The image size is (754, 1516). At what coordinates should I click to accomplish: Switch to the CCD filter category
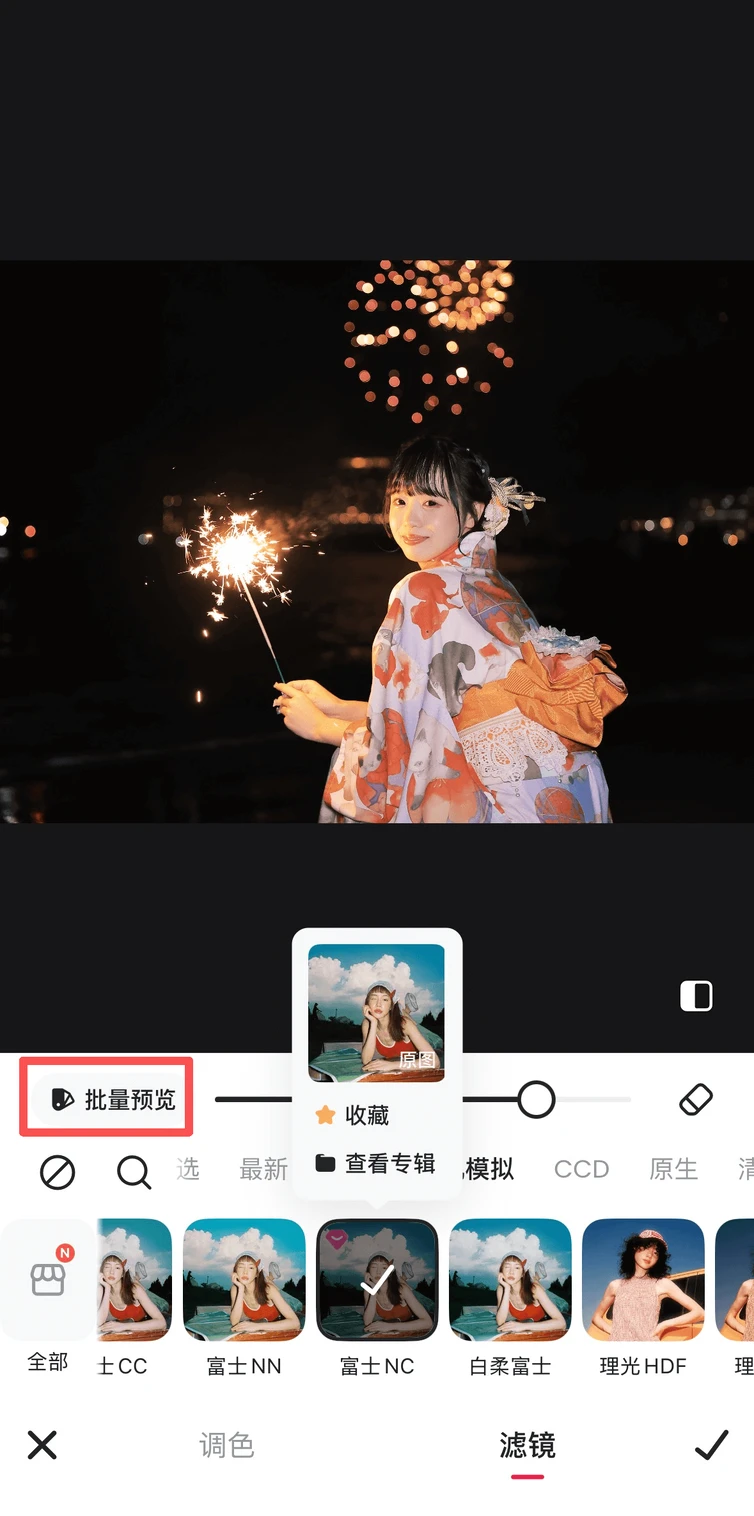(581, 1169)
